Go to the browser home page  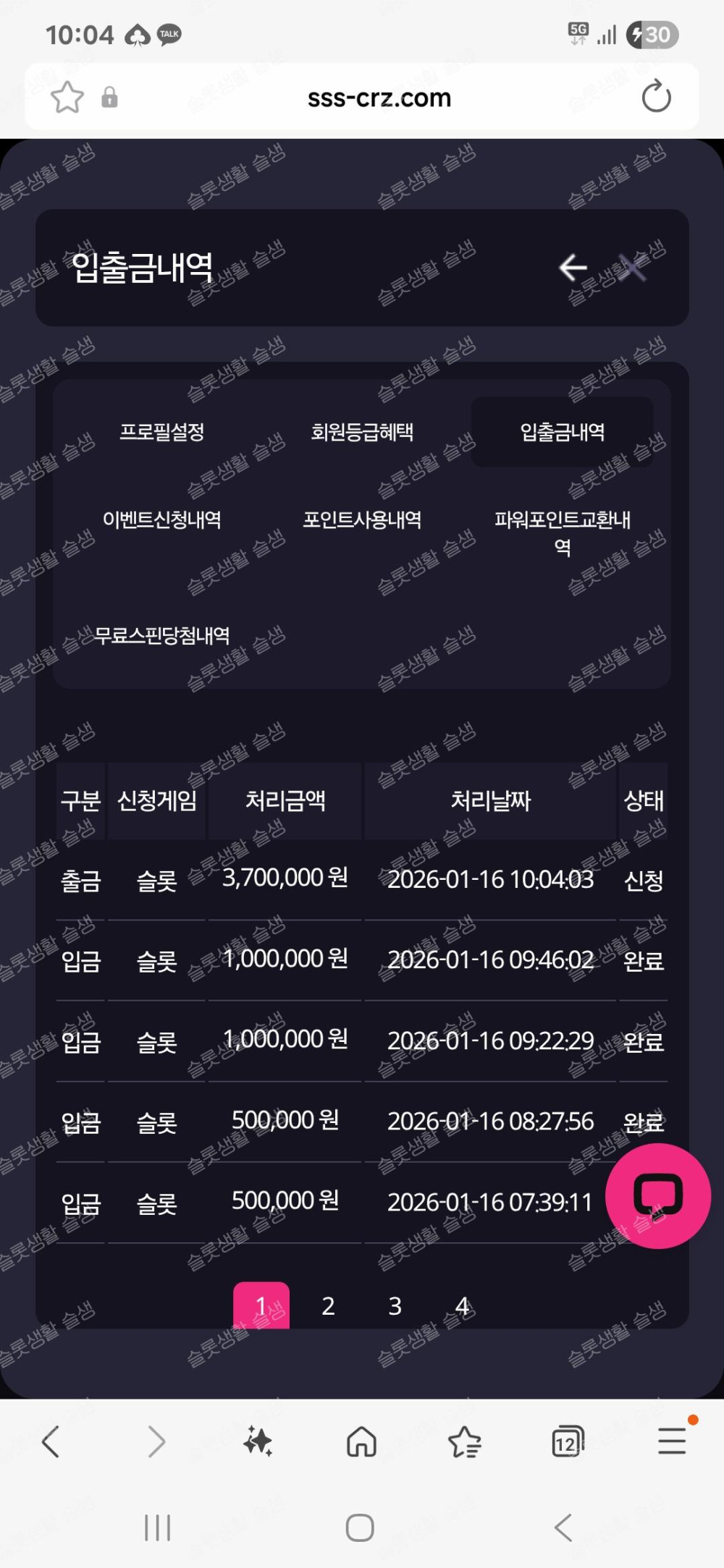(x=361, y=1441)
